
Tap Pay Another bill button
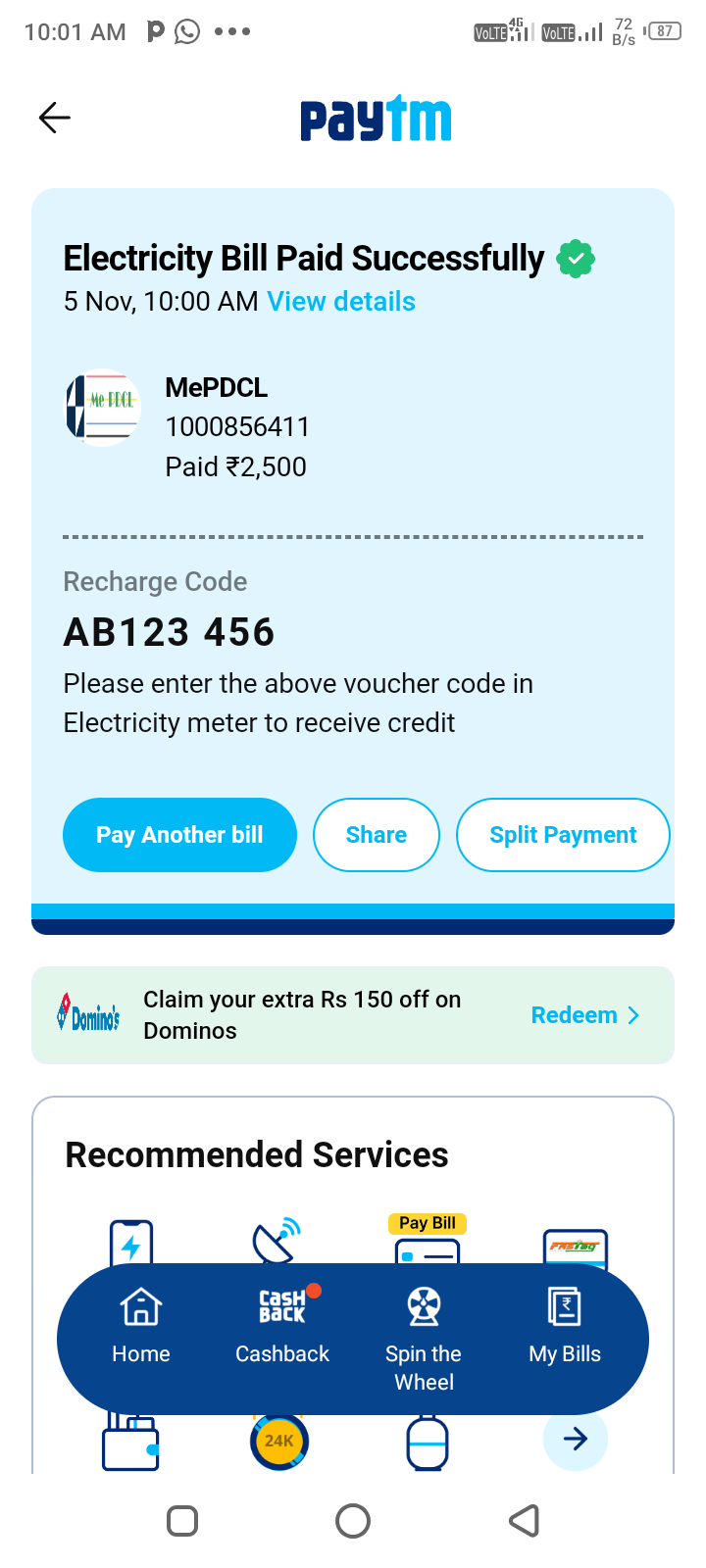point(179,835)
